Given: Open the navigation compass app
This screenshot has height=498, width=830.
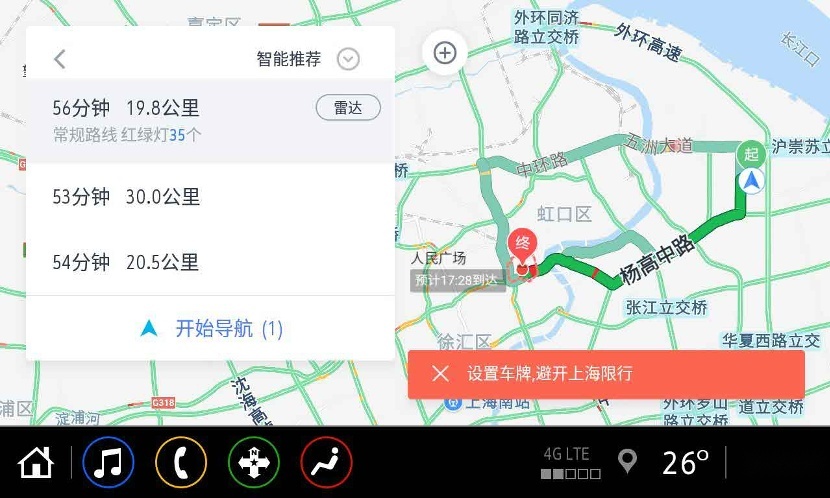Looking at the screenshot, I should [254, 462].
